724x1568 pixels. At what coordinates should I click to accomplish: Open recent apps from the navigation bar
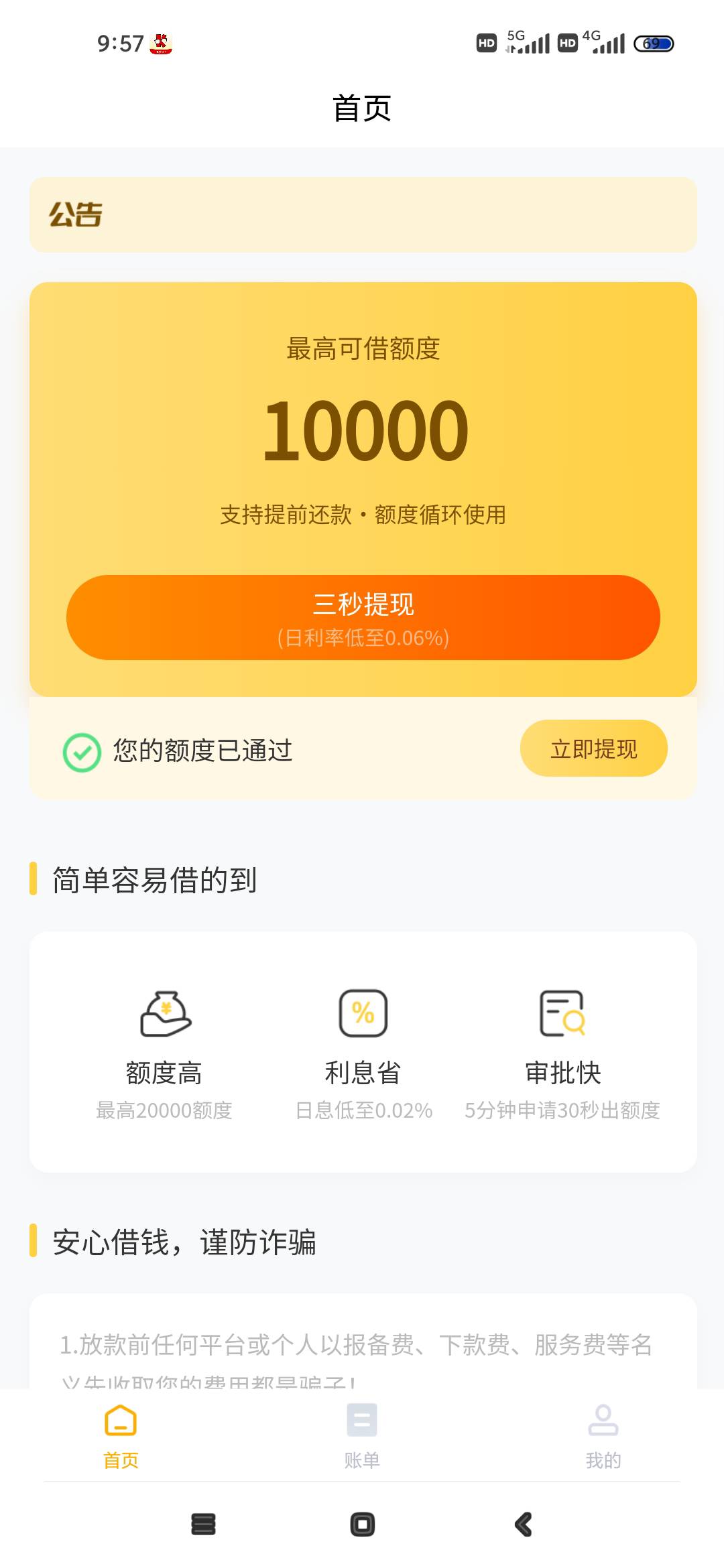203,1524
